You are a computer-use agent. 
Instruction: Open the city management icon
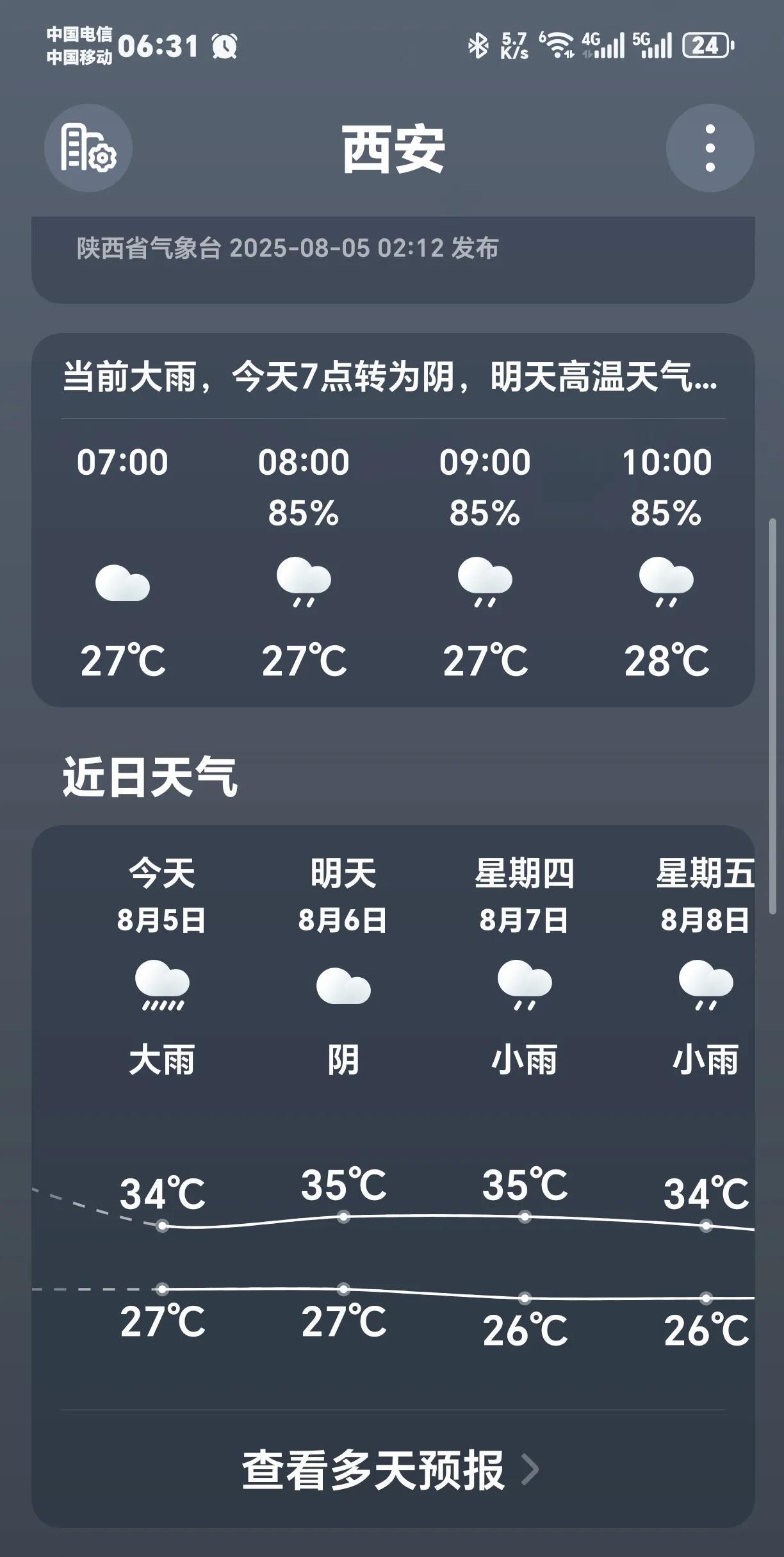[x=88, y=148]
